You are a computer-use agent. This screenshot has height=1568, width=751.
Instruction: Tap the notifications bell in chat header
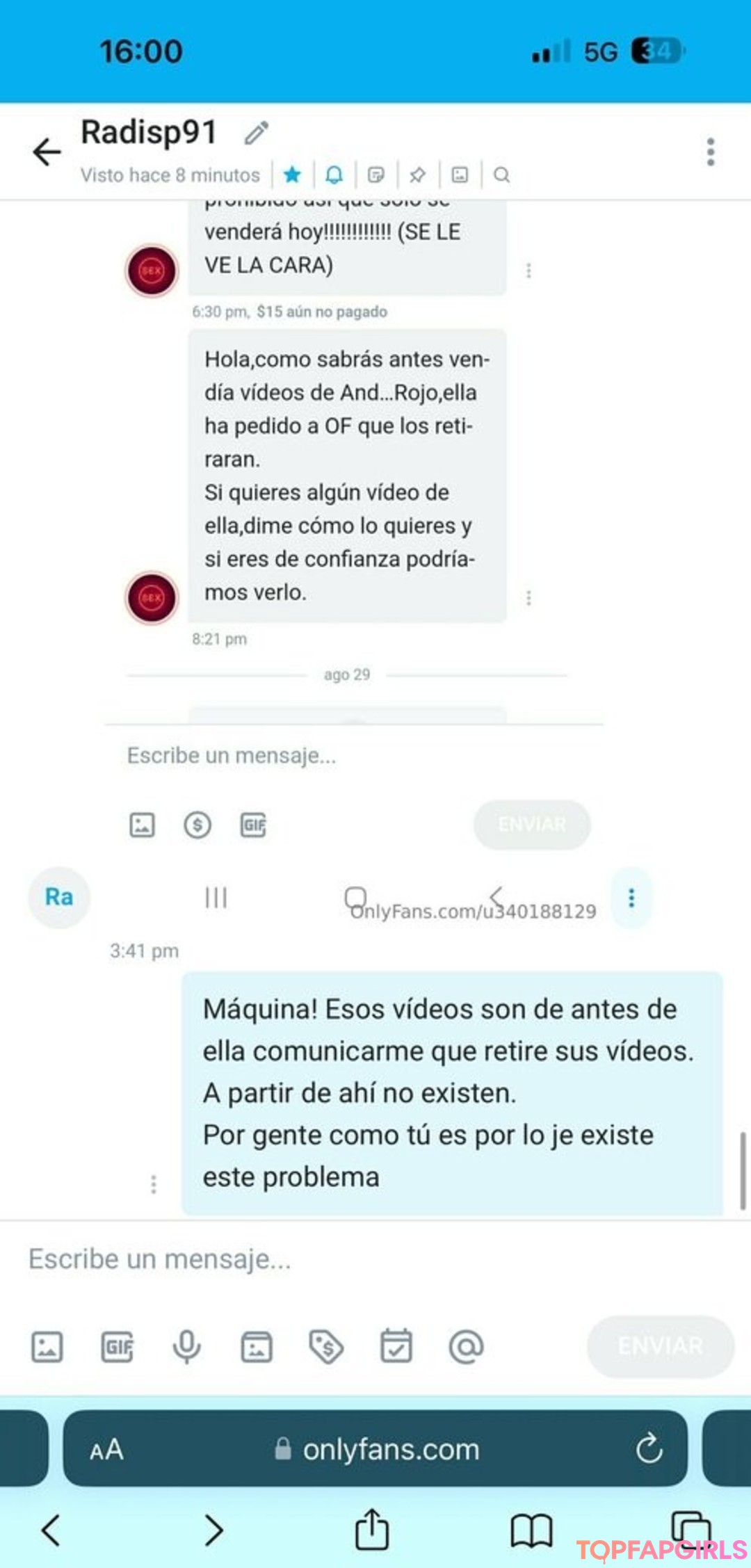[334, 175]
